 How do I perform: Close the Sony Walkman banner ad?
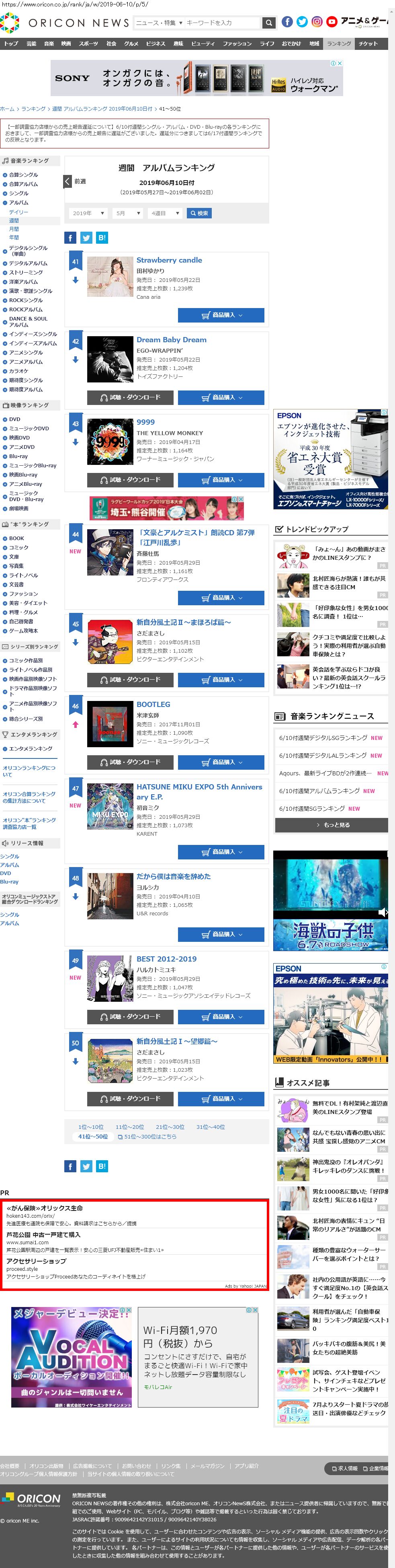coord(340,63)
